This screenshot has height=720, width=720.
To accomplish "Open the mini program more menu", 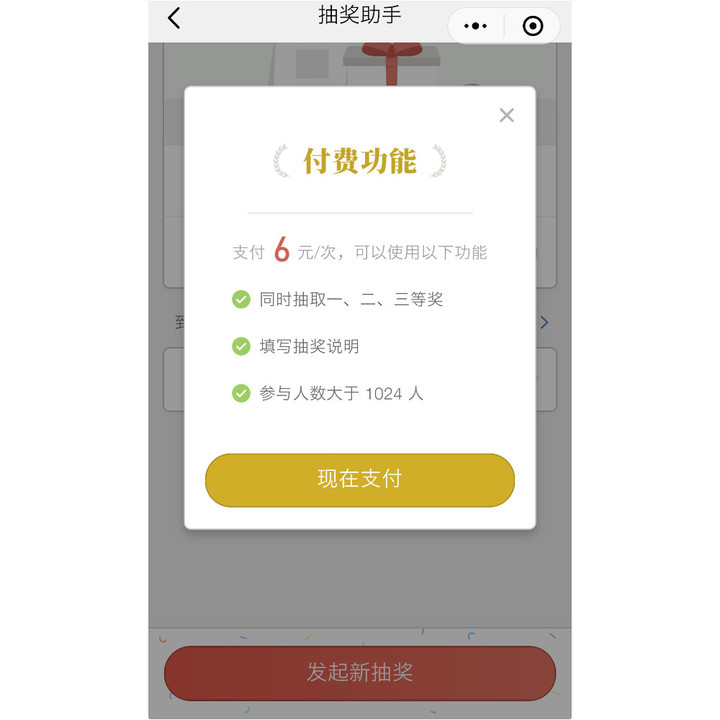I will click(476, 26).
